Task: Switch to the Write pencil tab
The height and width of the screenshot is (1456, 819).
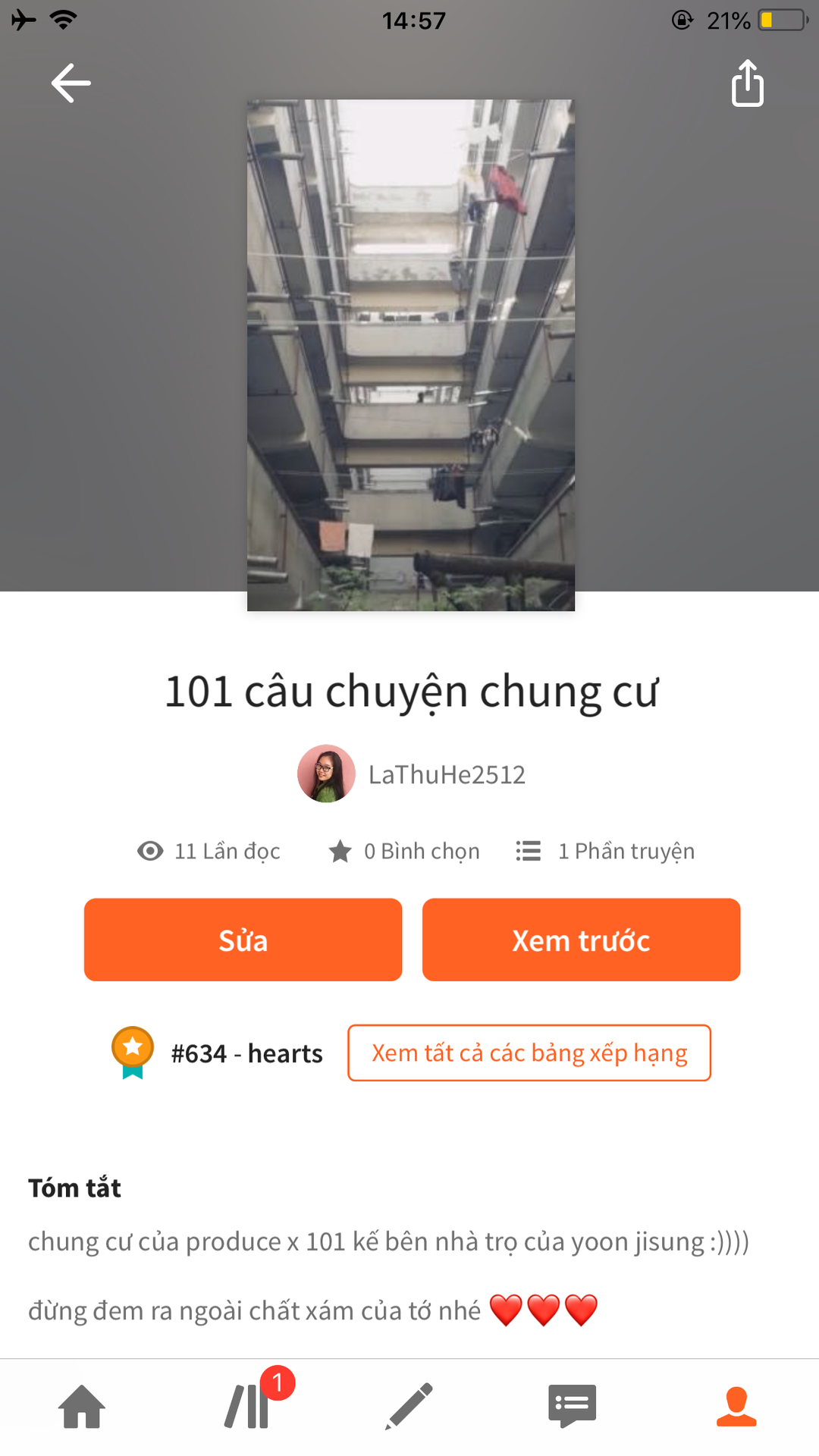Action: coord(409,1406)
